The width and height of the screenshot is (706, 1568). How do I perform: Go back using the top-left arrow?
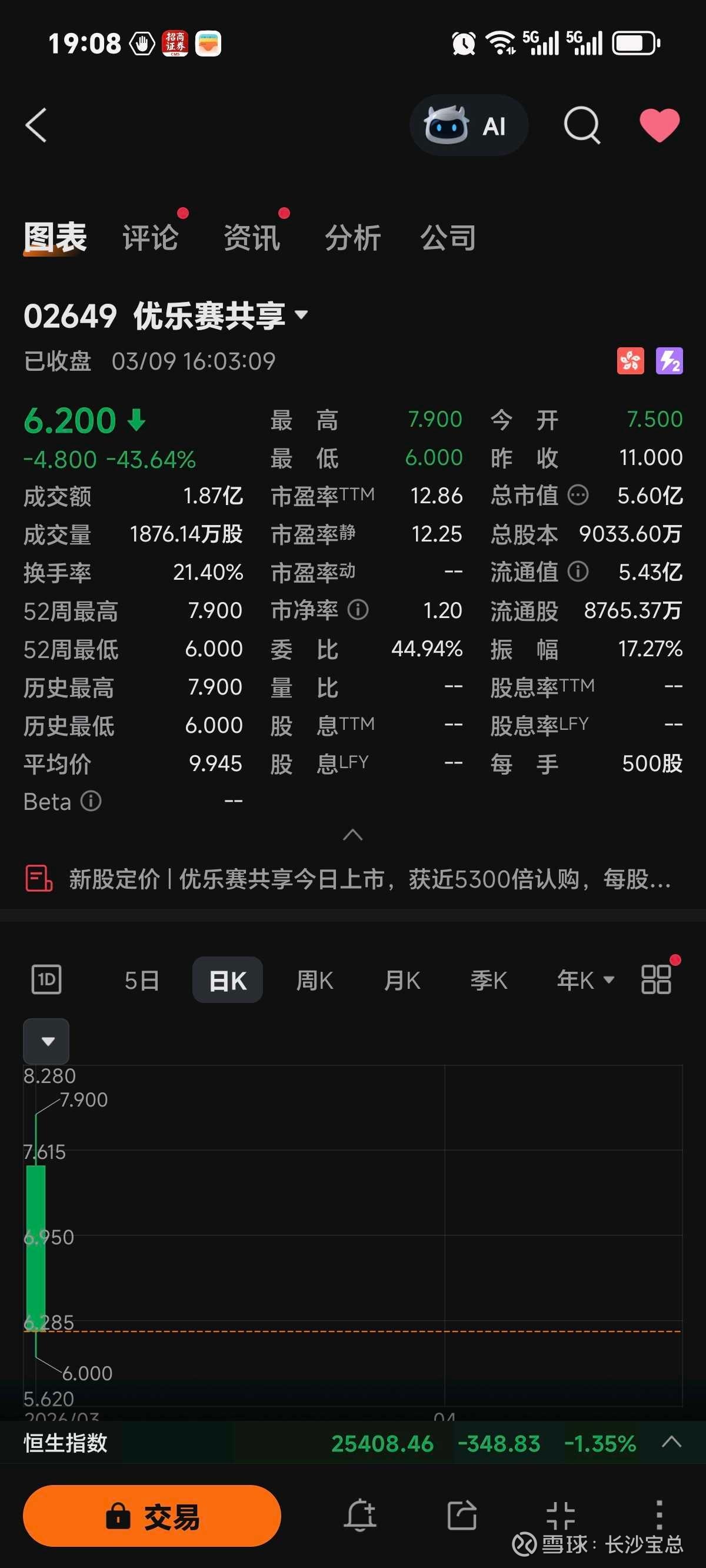pos(36,125)
